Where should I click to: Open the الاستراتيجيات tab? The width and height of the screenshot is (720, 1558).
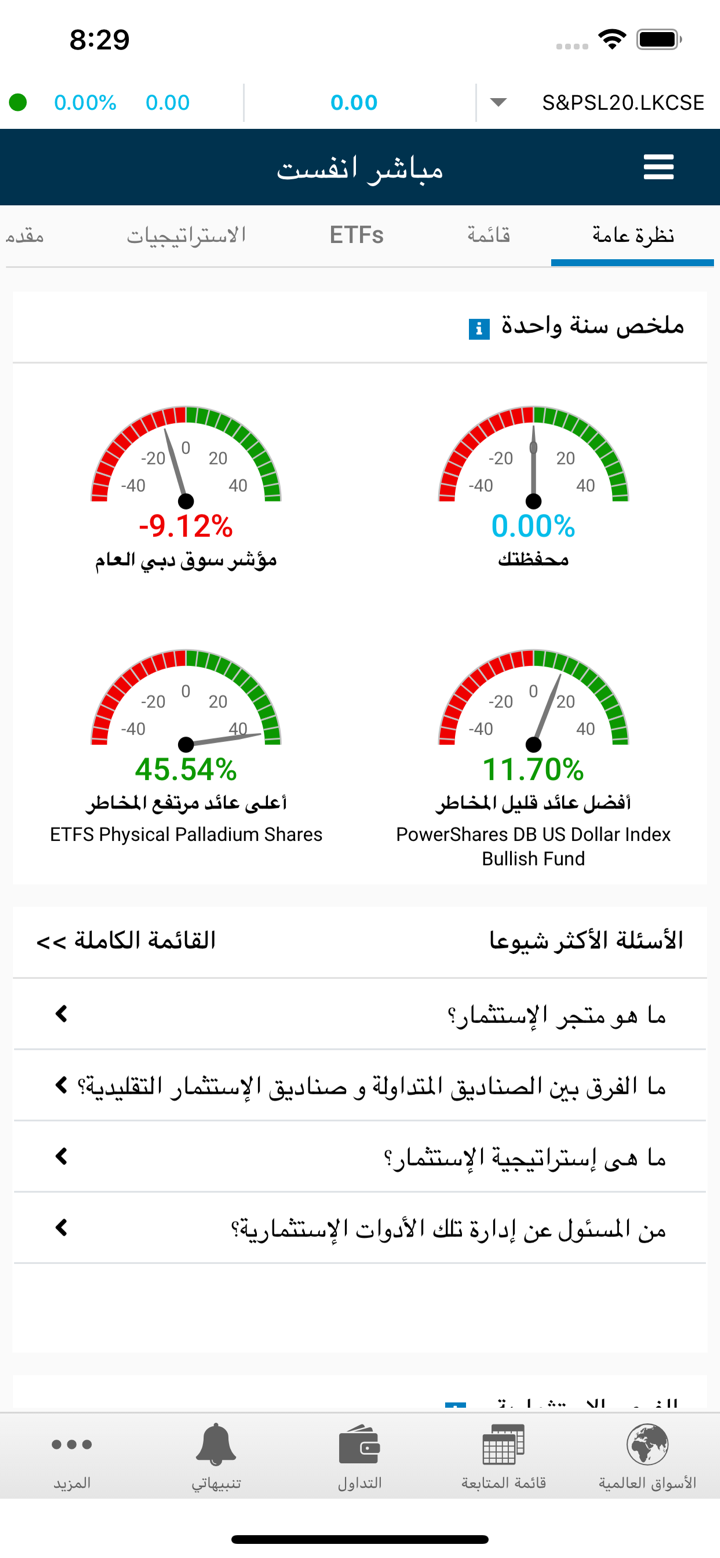click(186, 236)
